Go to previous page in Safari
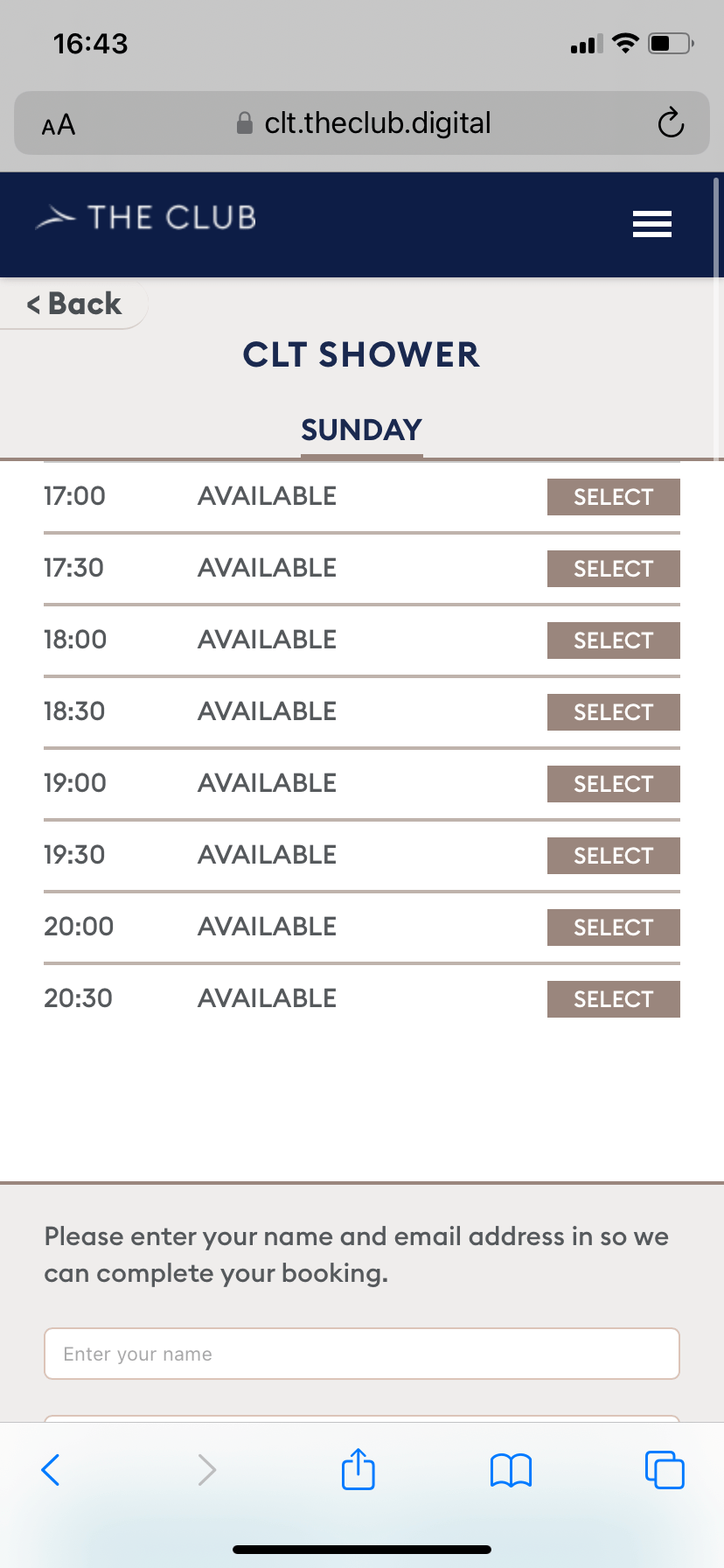This screenshot has width=724, height=1568. click(x=51, y=1470)
